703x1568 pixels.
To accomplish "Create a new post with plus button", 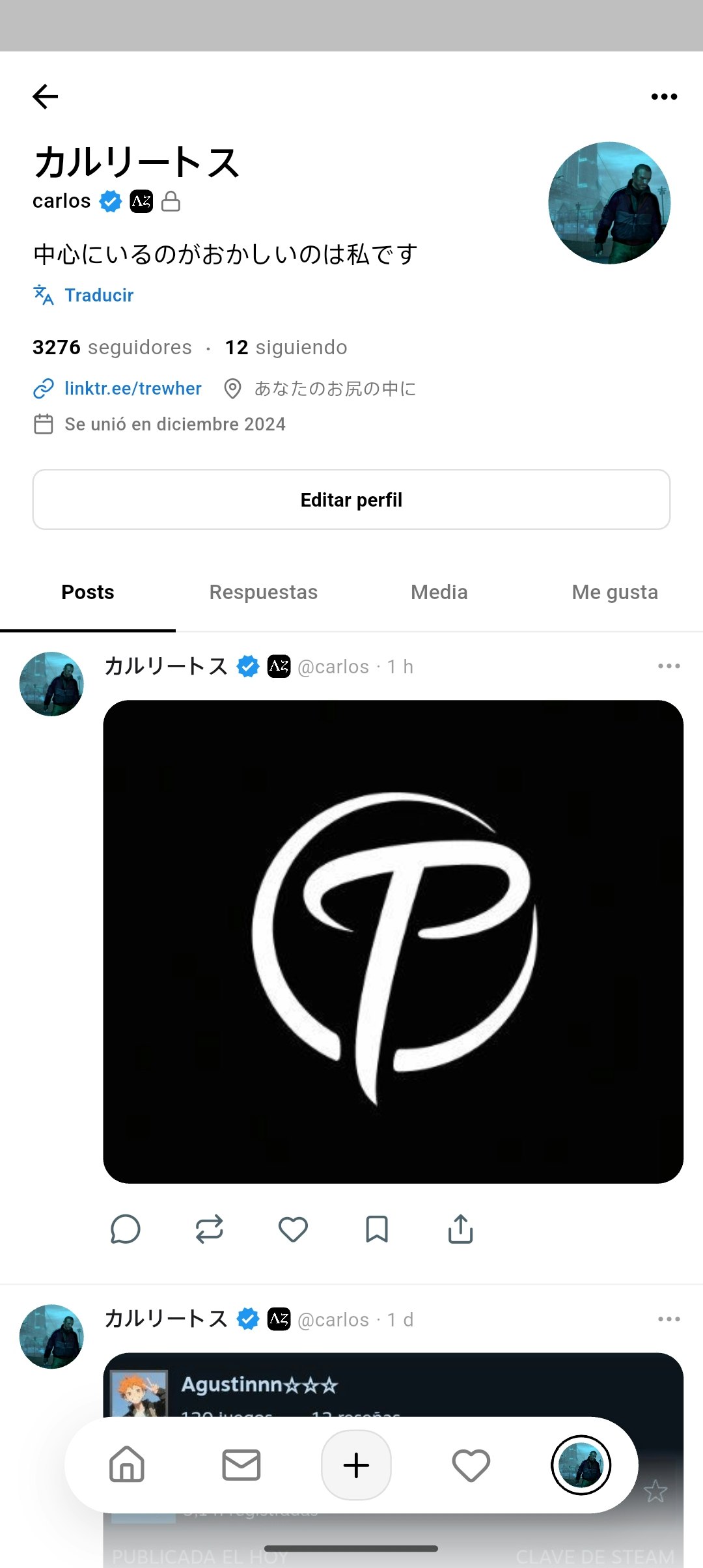I will point(356,1464).
